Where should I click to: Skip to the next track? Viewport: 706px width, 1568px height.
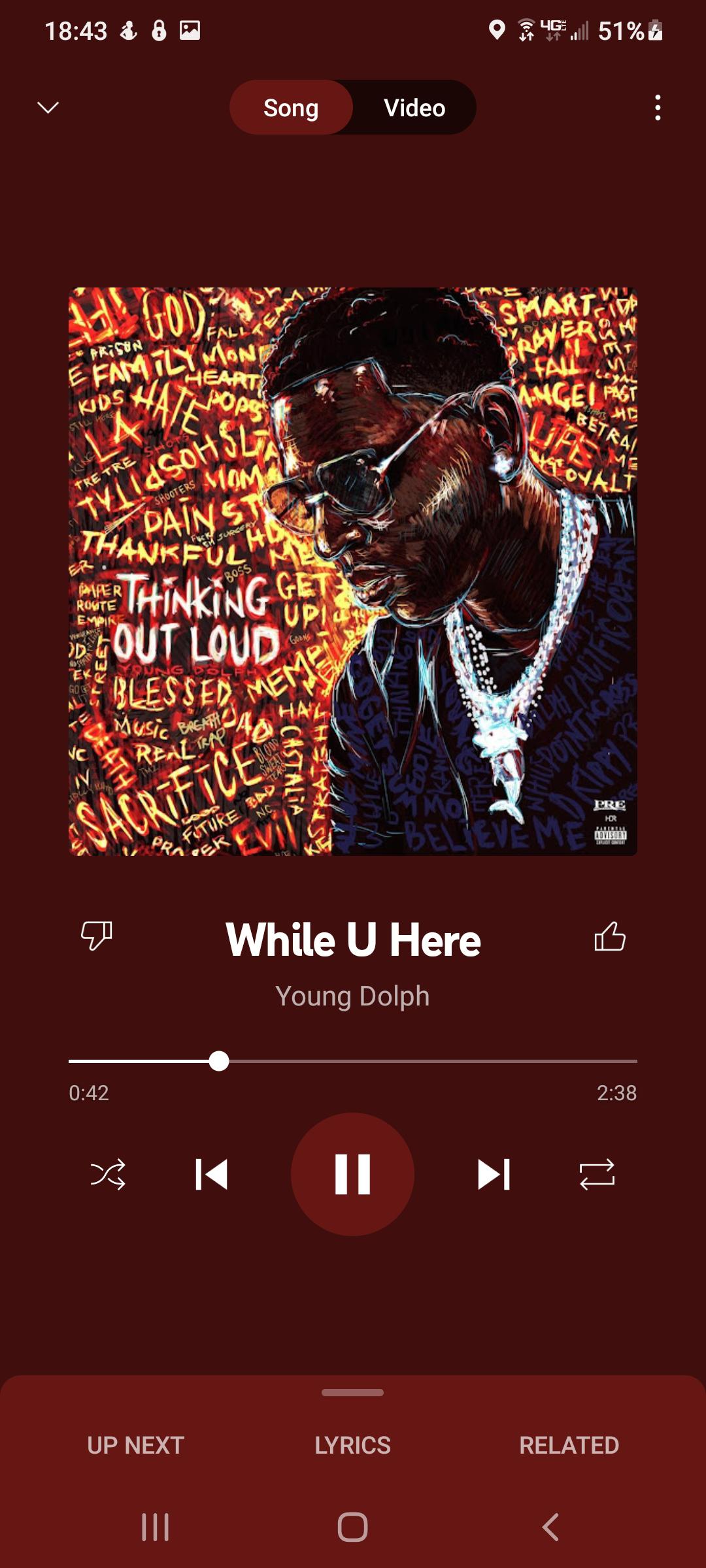pos(494,1175)
